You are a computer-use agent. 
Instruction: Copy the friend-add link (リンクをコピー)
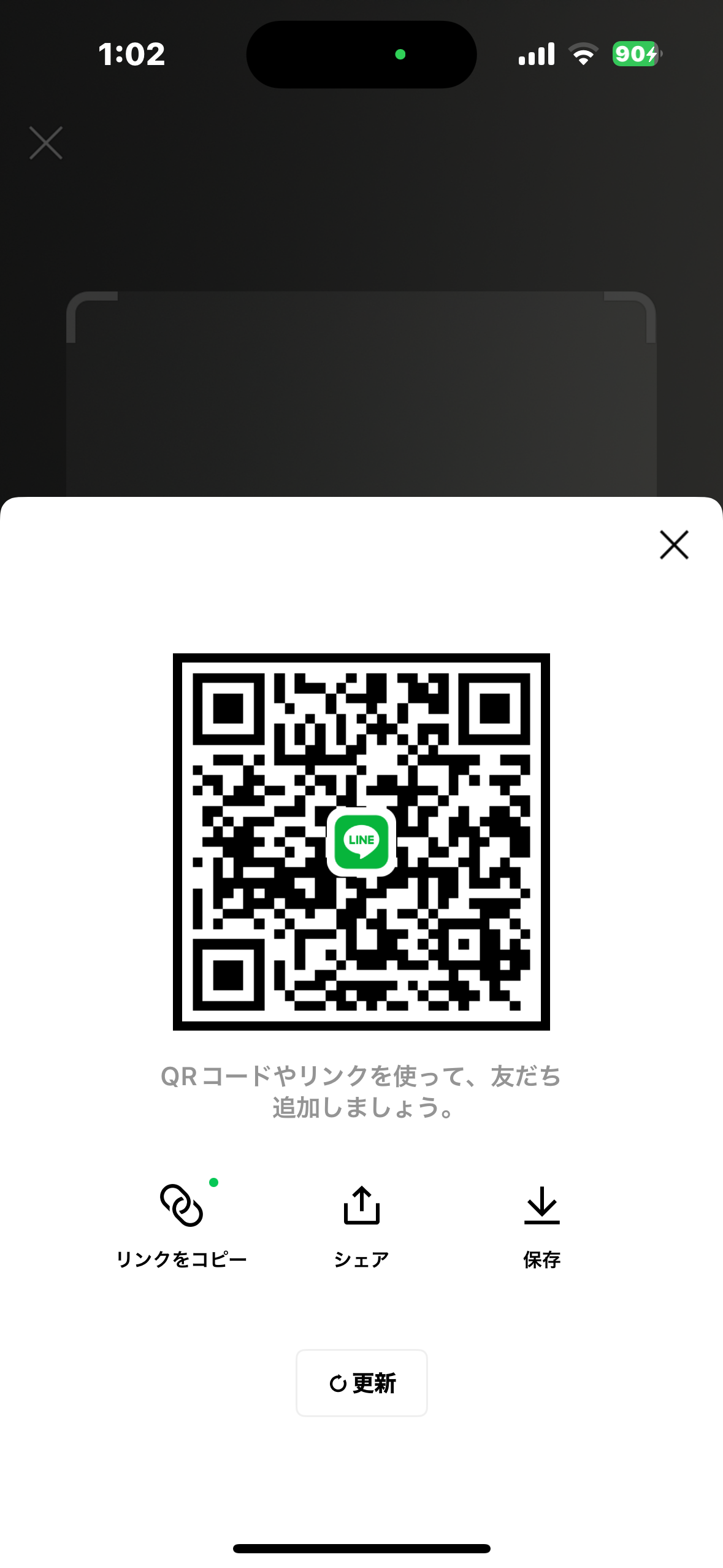pos(182,1224)
